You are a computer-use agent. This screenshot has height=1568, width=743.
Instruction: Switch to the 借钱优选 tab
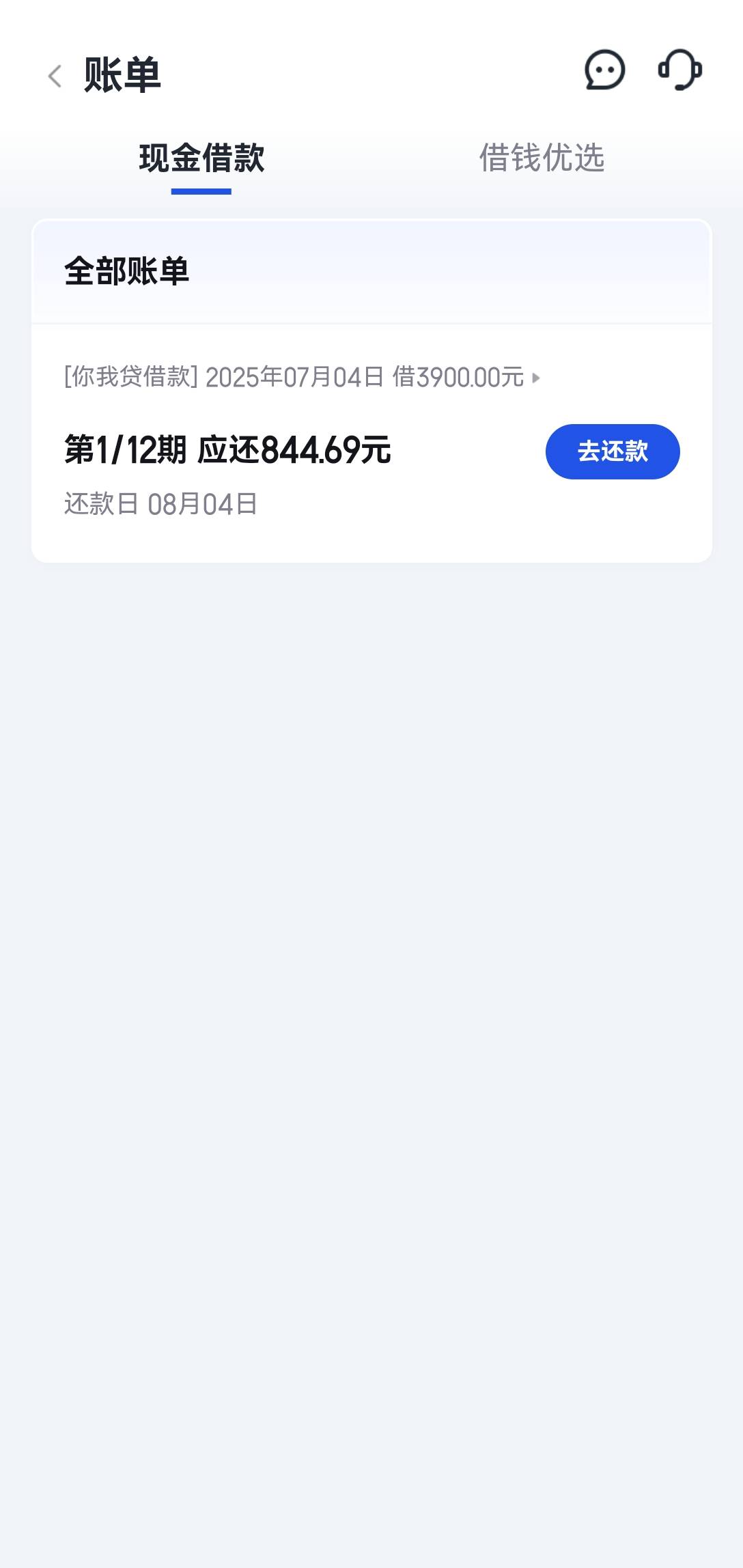pos(542,158)
